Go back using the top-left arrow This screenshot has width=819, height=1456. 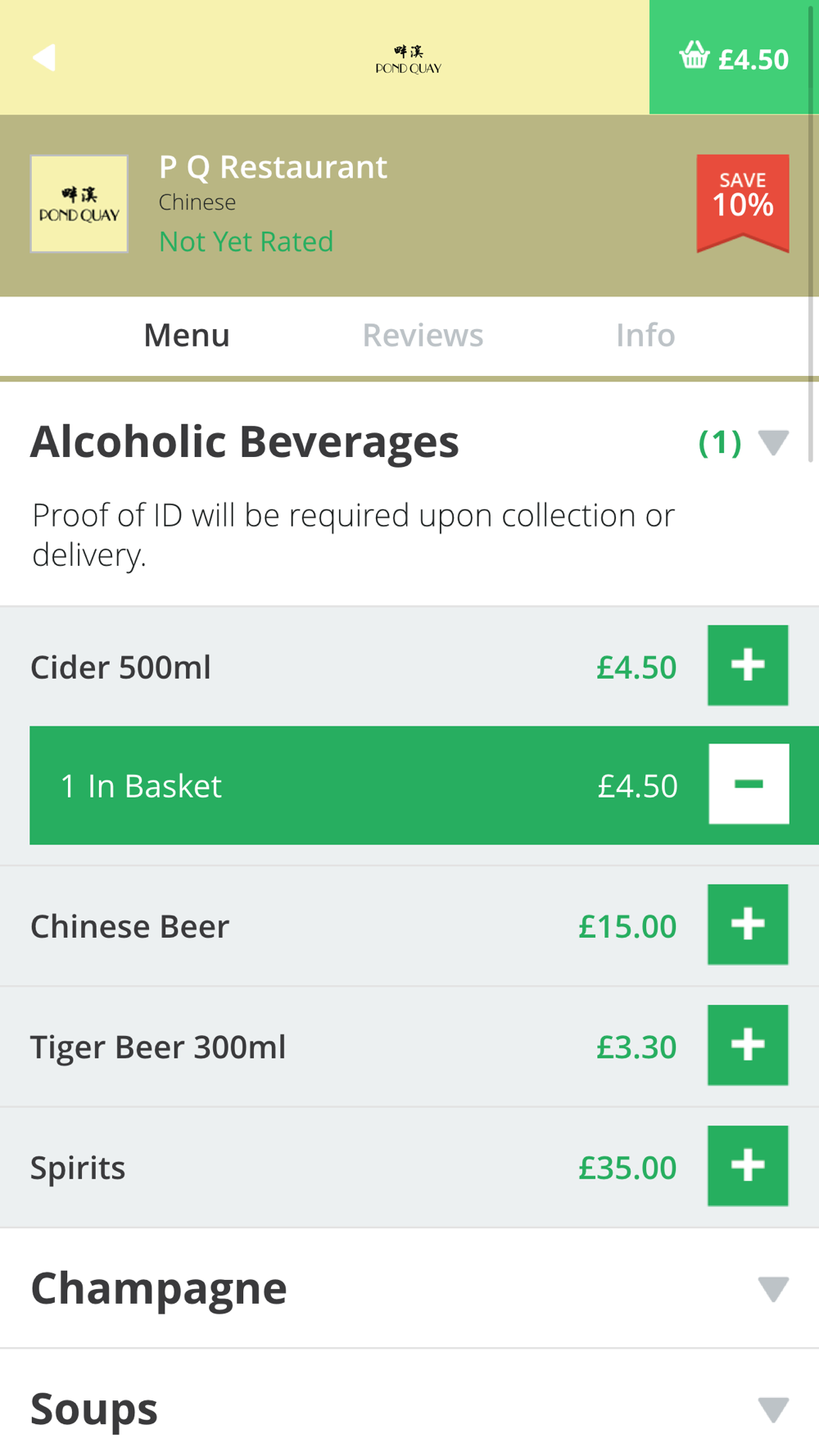44,57
